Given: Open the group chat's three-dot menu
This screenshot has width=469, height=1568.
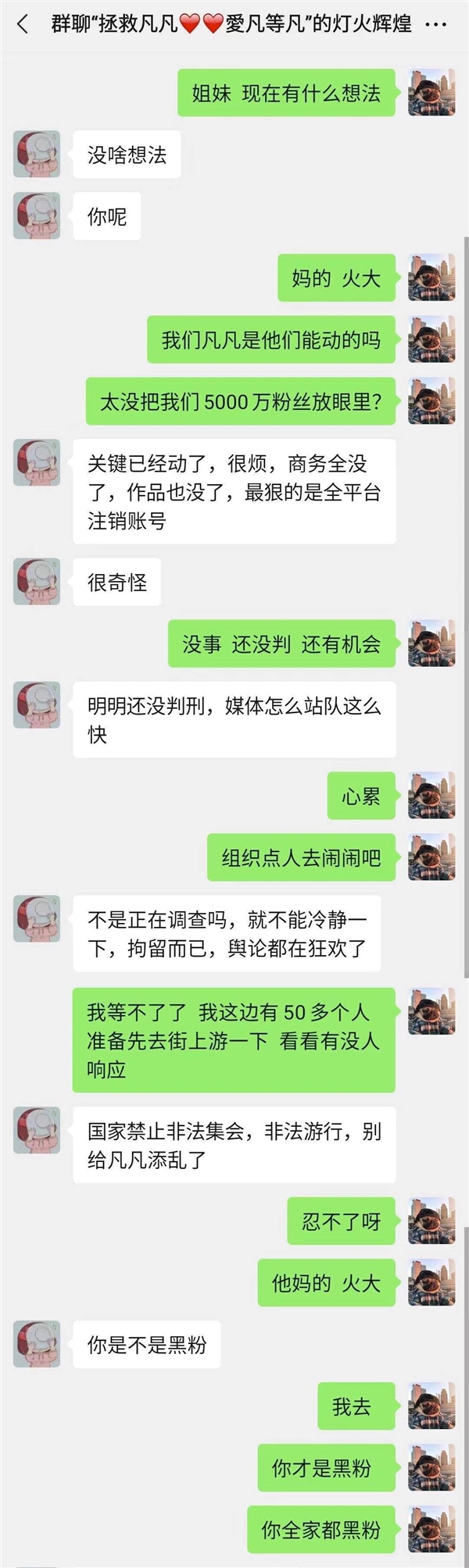Looking at the screenshot, I should (x=435, y=25).
